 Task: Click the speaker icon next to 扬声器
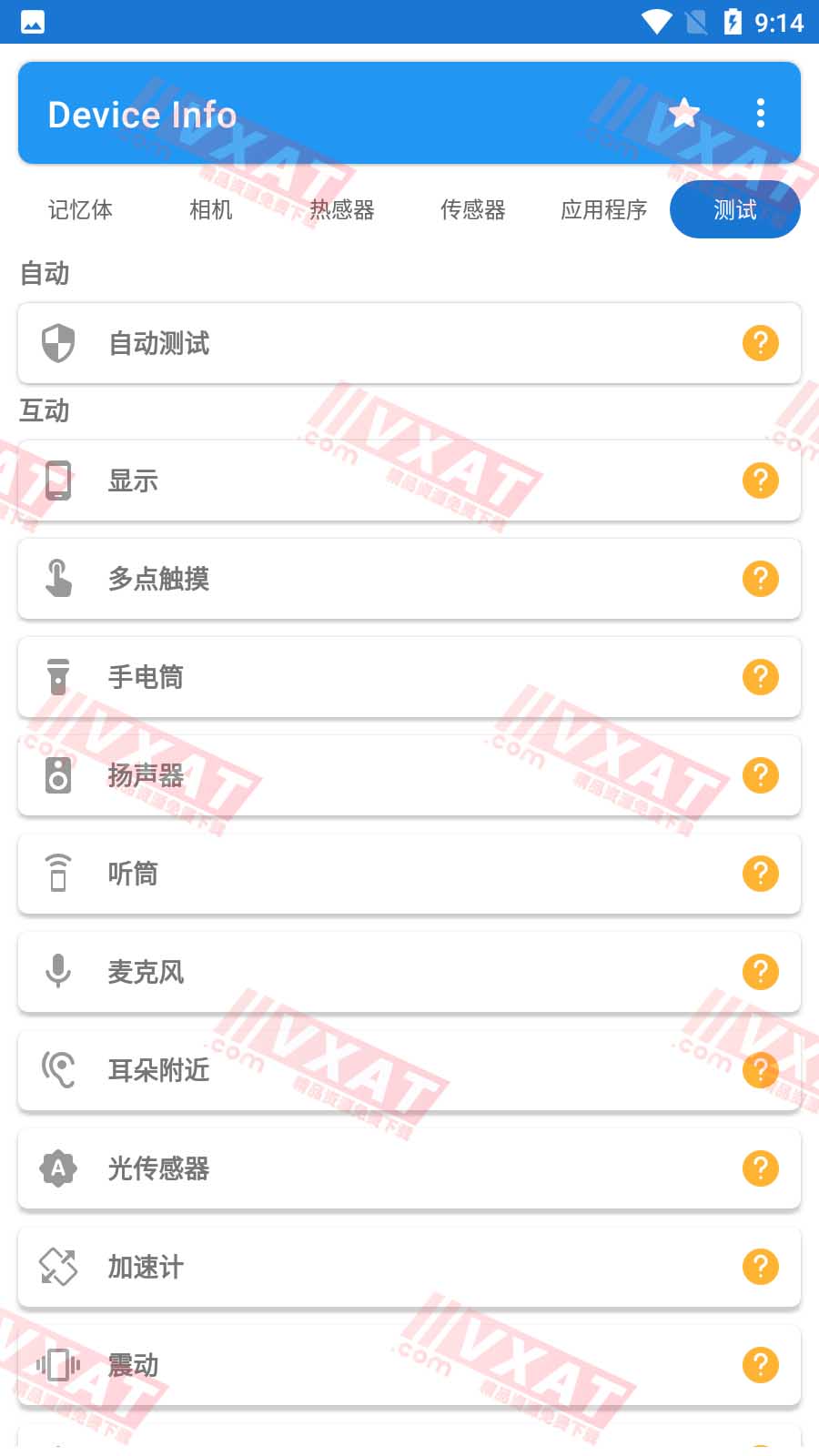[x=57, y=775]
